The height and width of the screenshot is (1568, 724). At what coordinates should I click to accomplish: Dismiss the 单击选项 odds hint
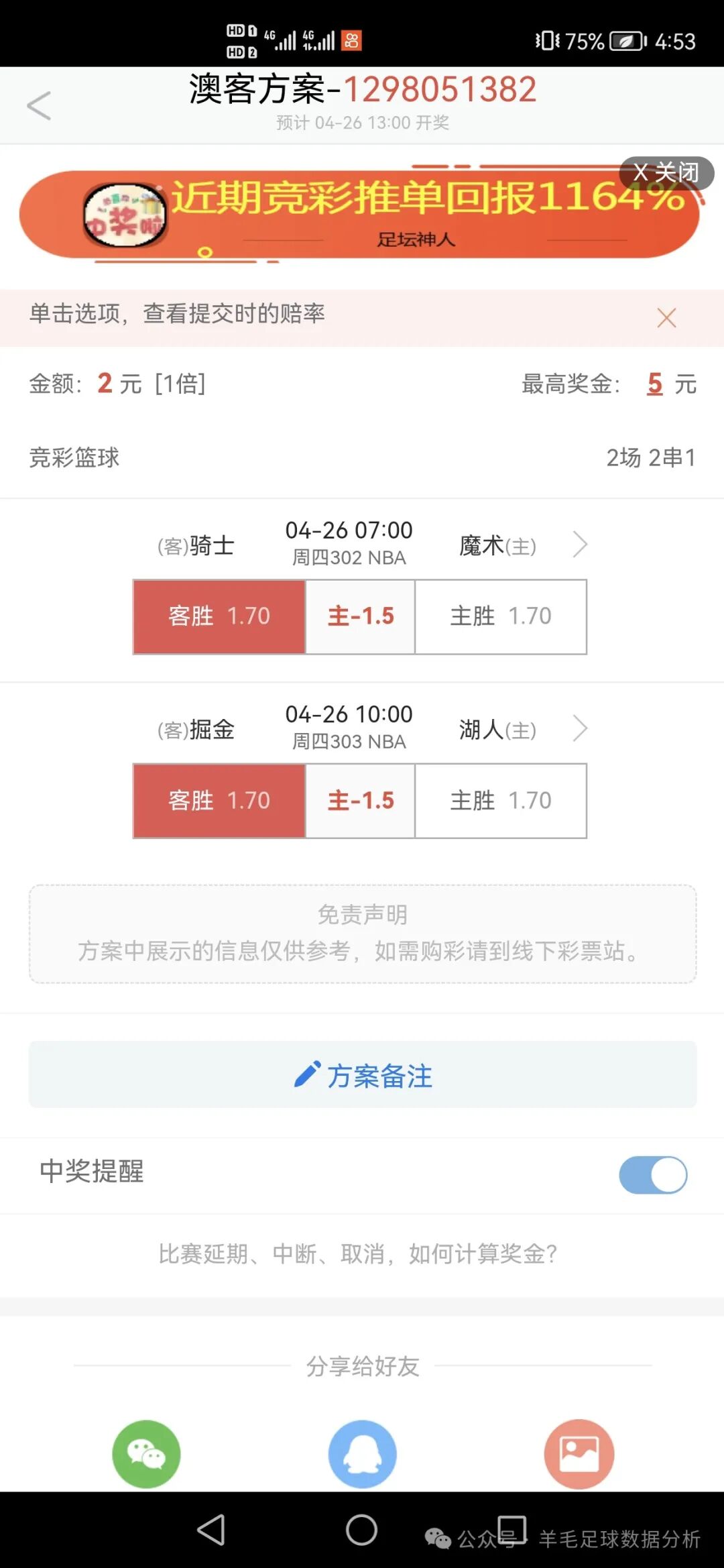[x=666, y=318]
